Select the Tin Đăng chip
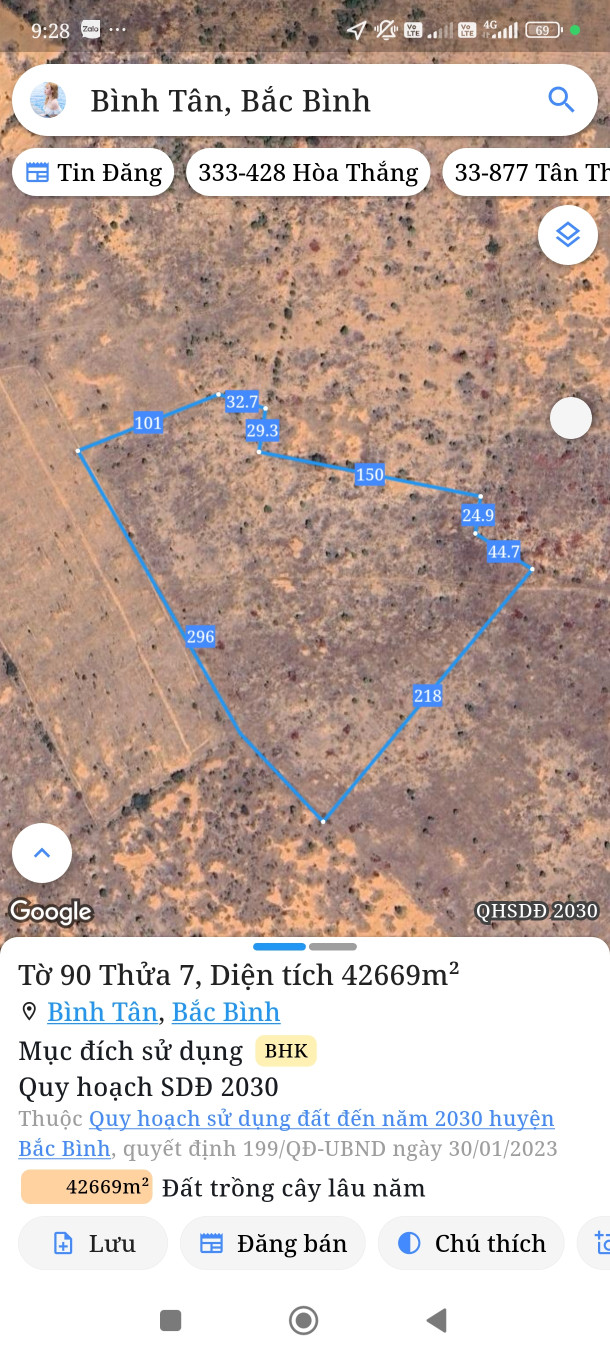Screen dimensions: 610x1356 click(93, 173)
